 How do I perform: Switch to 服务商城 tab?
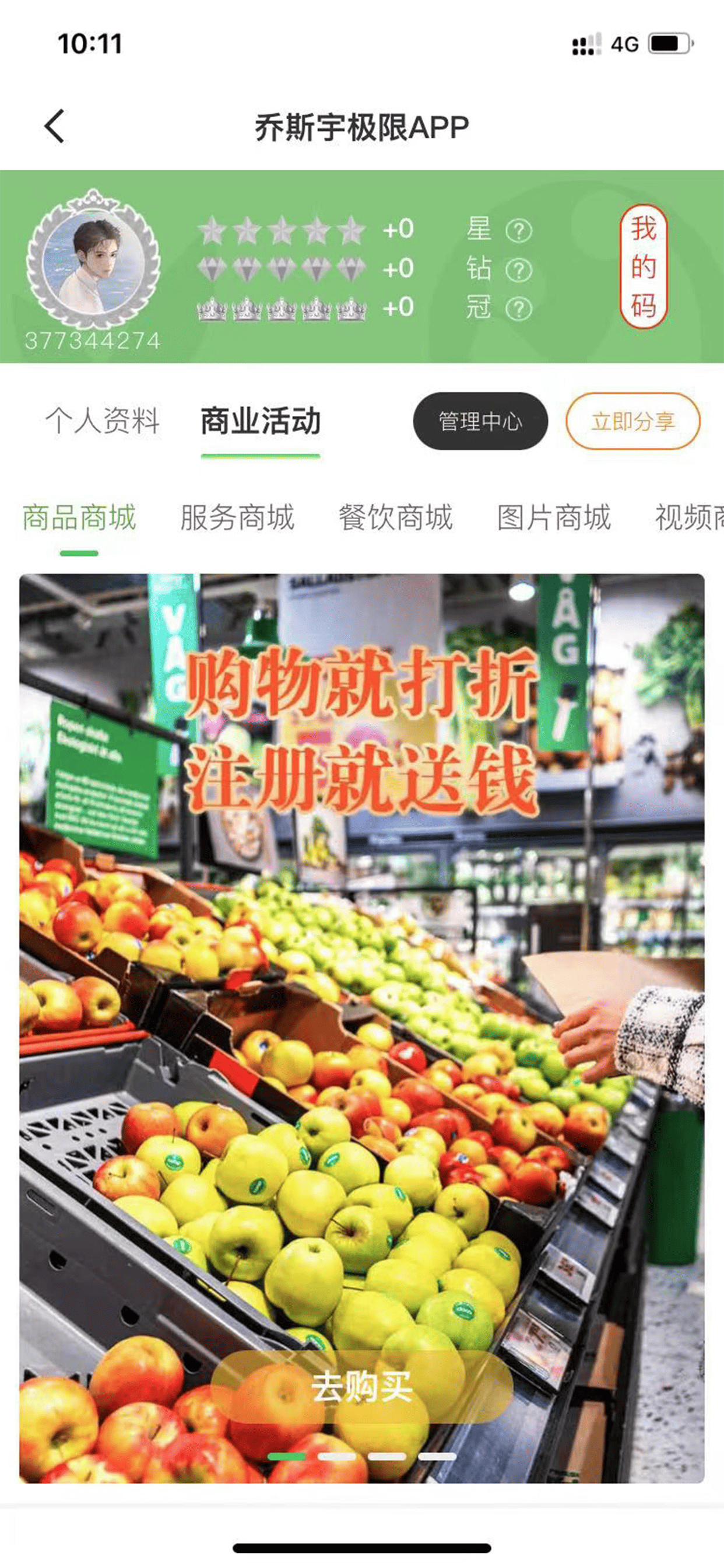pyautogui.click(x=237, y=518)
